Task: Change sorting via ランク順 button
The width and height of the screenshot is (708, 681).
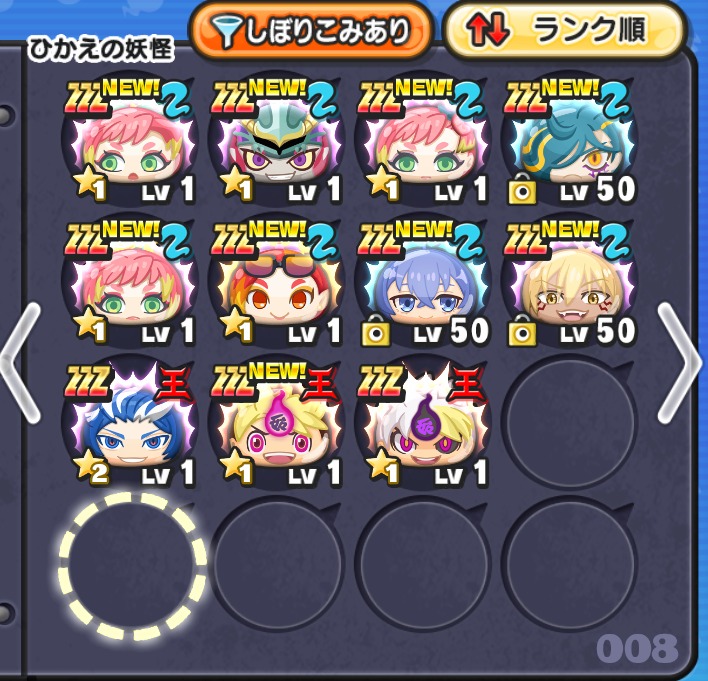Action: tap(564, 32)
